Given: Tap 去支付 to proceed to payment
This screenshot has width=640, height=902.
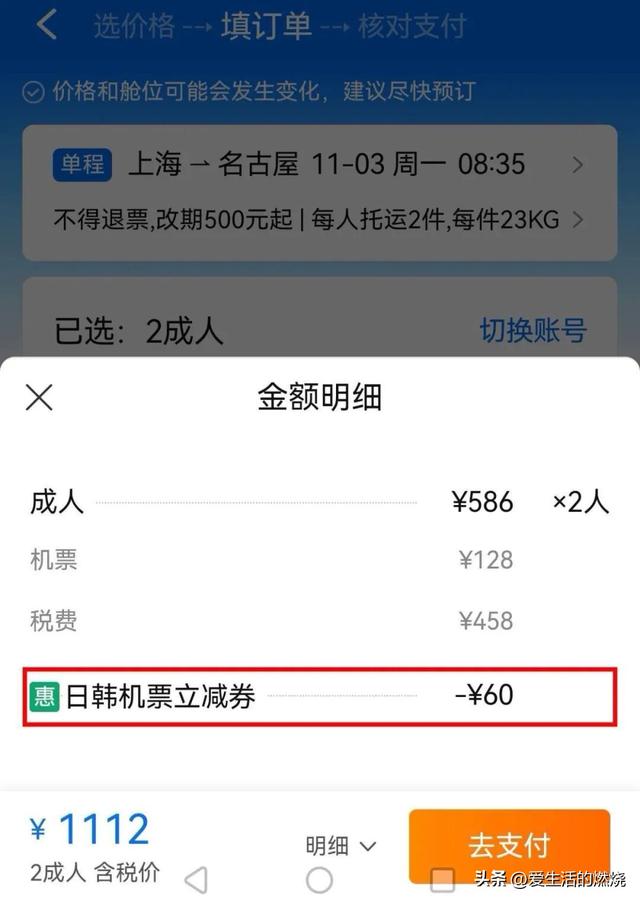Looking at the screenshot, I should click(509, 846).
